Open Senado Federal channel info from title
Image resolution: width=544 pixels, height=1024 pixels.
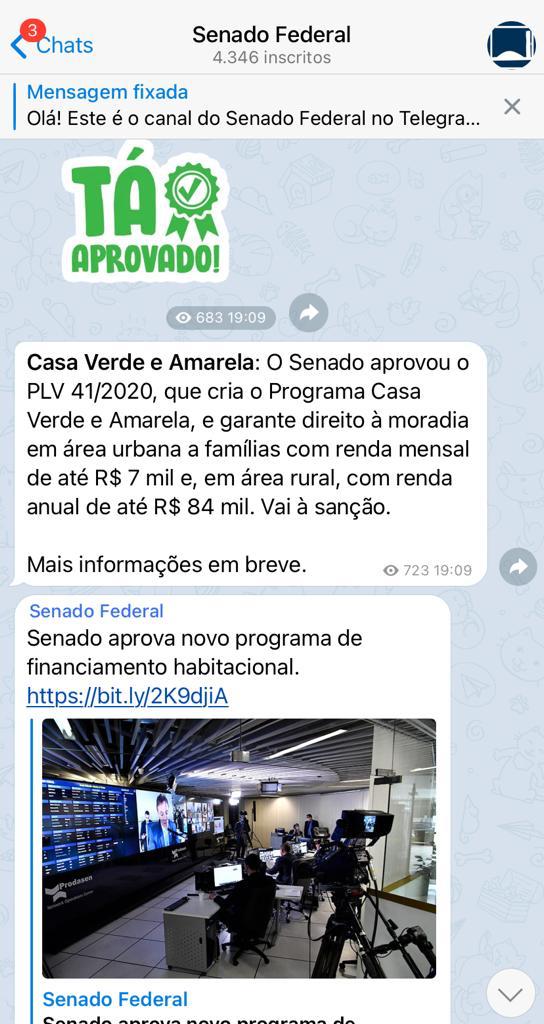click(271, 44)
